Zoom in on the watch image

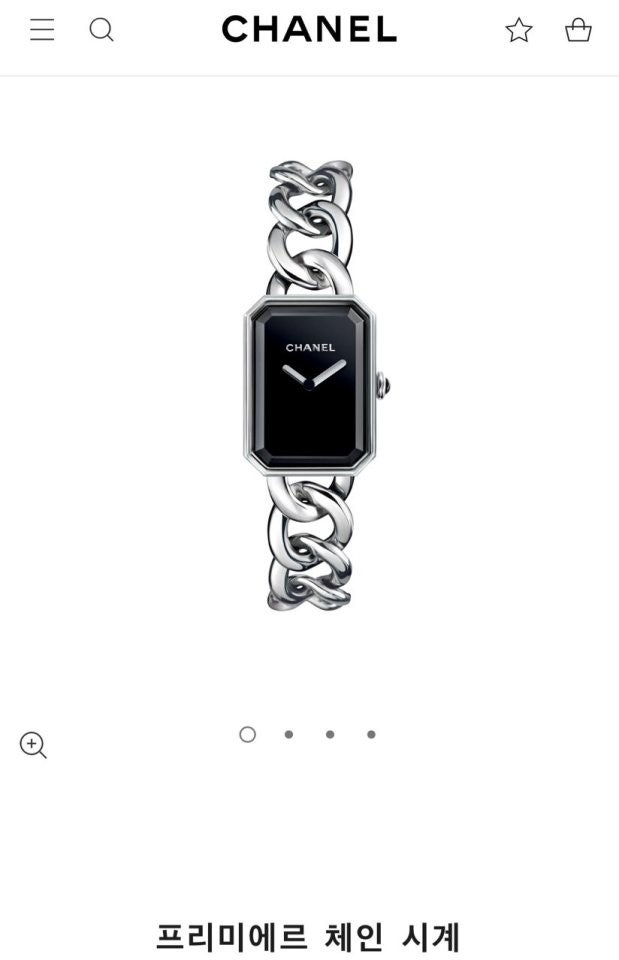33,745
